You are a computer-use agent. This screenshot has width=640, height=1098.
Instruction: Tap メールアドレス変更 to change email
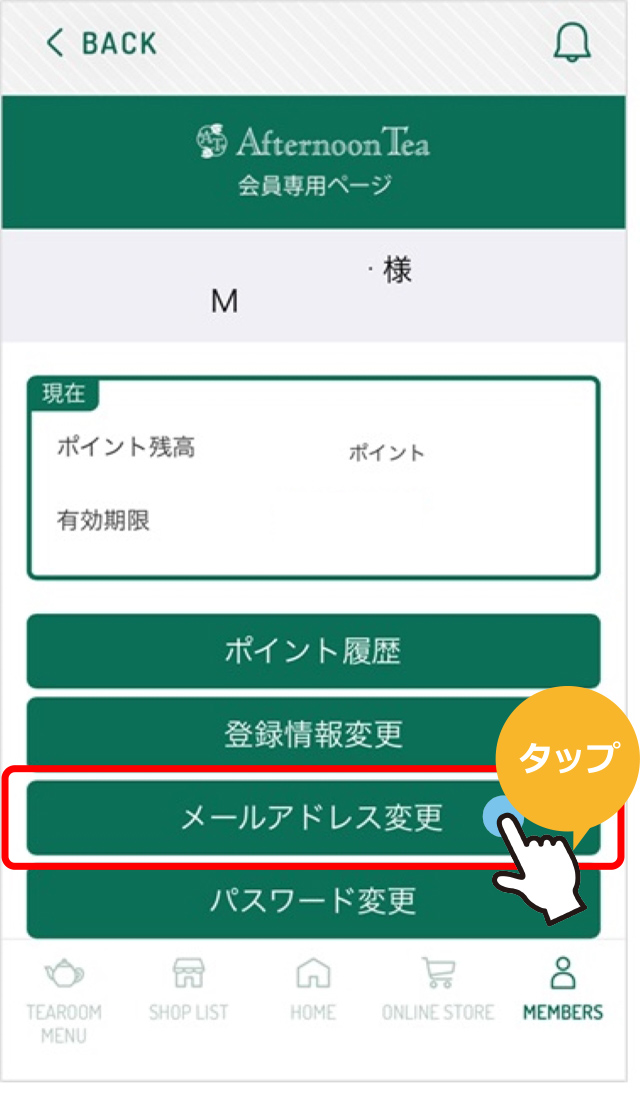(311, 818)
